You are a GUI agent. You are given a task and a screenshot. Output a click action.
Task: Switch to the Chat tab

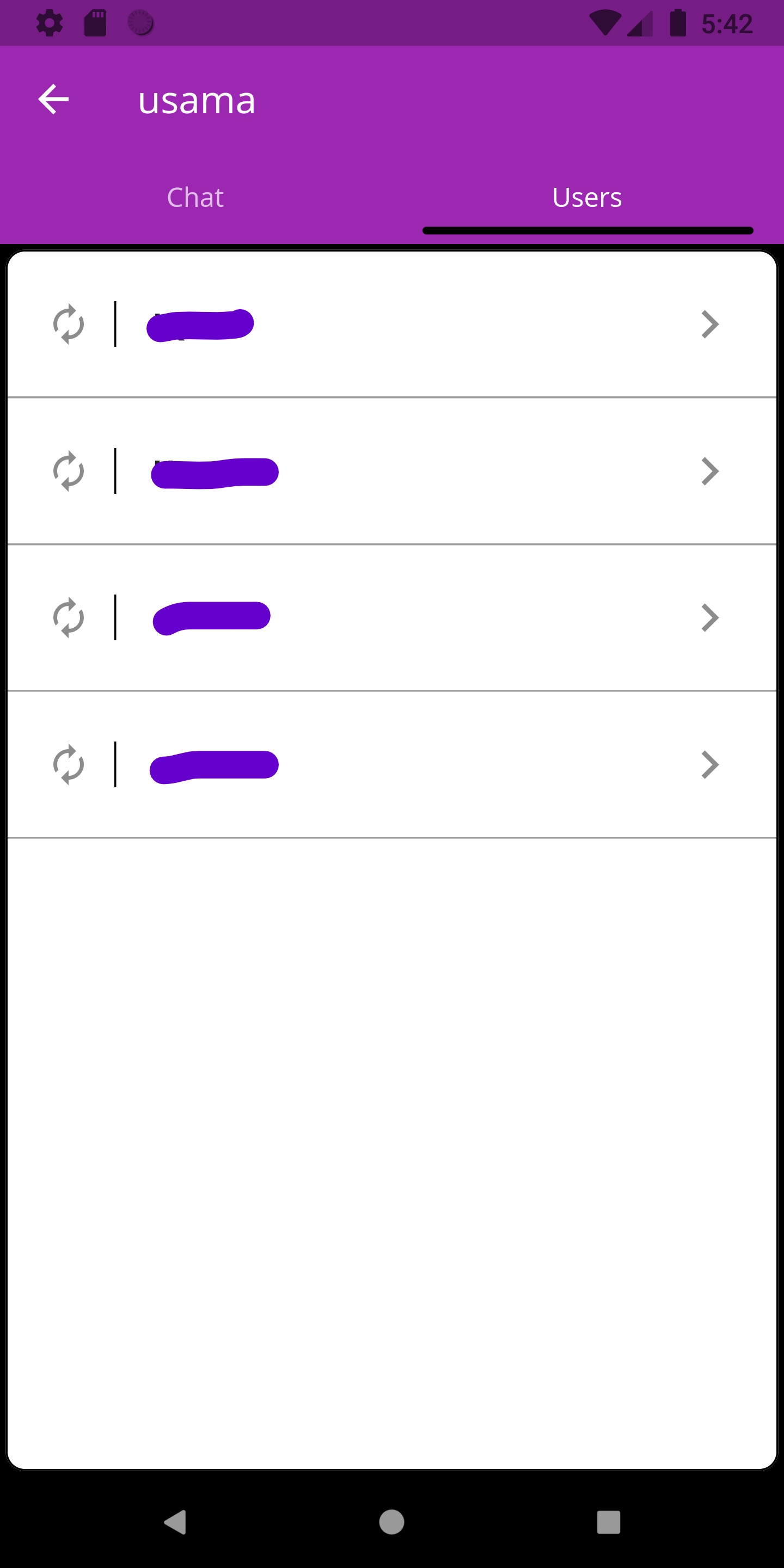(195, 197)
